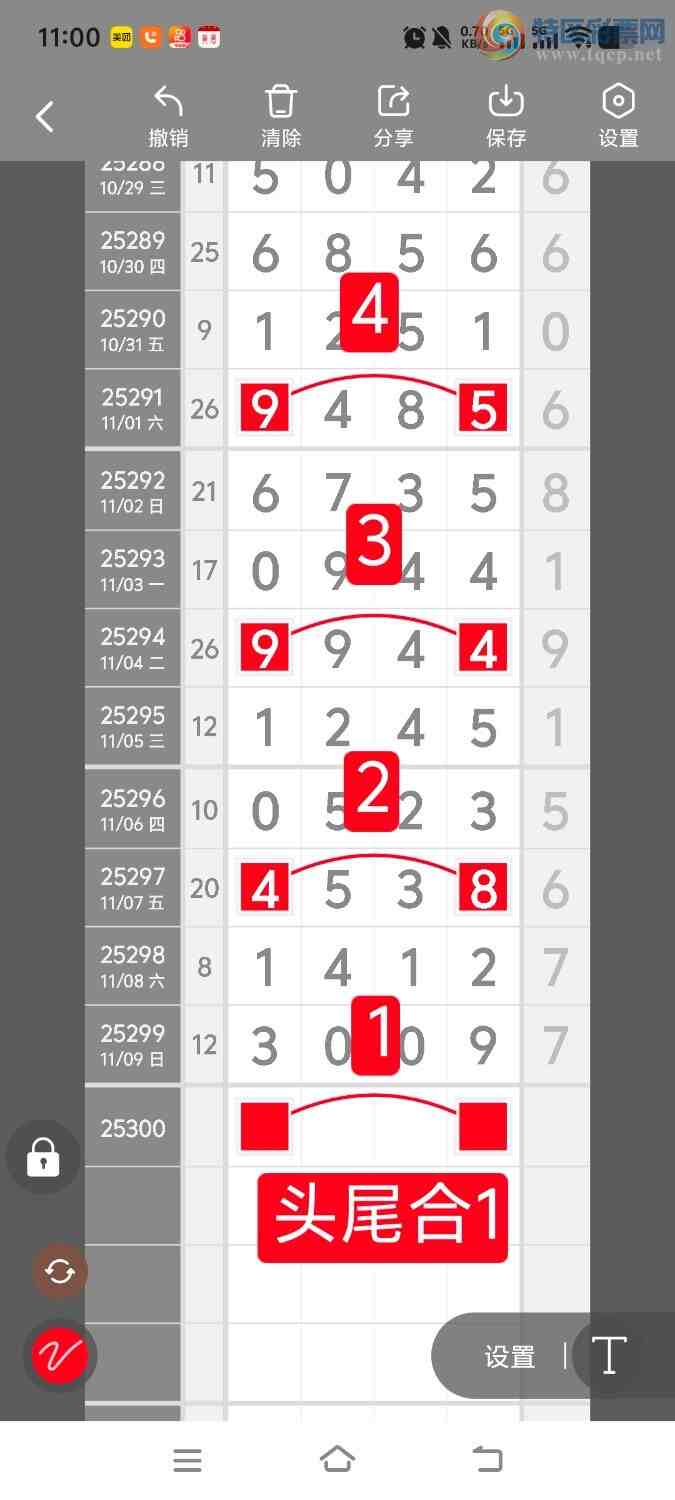Screen dimensions: 675x1500
Task: Clear all drawings with 清除
Action: point(281,117)
